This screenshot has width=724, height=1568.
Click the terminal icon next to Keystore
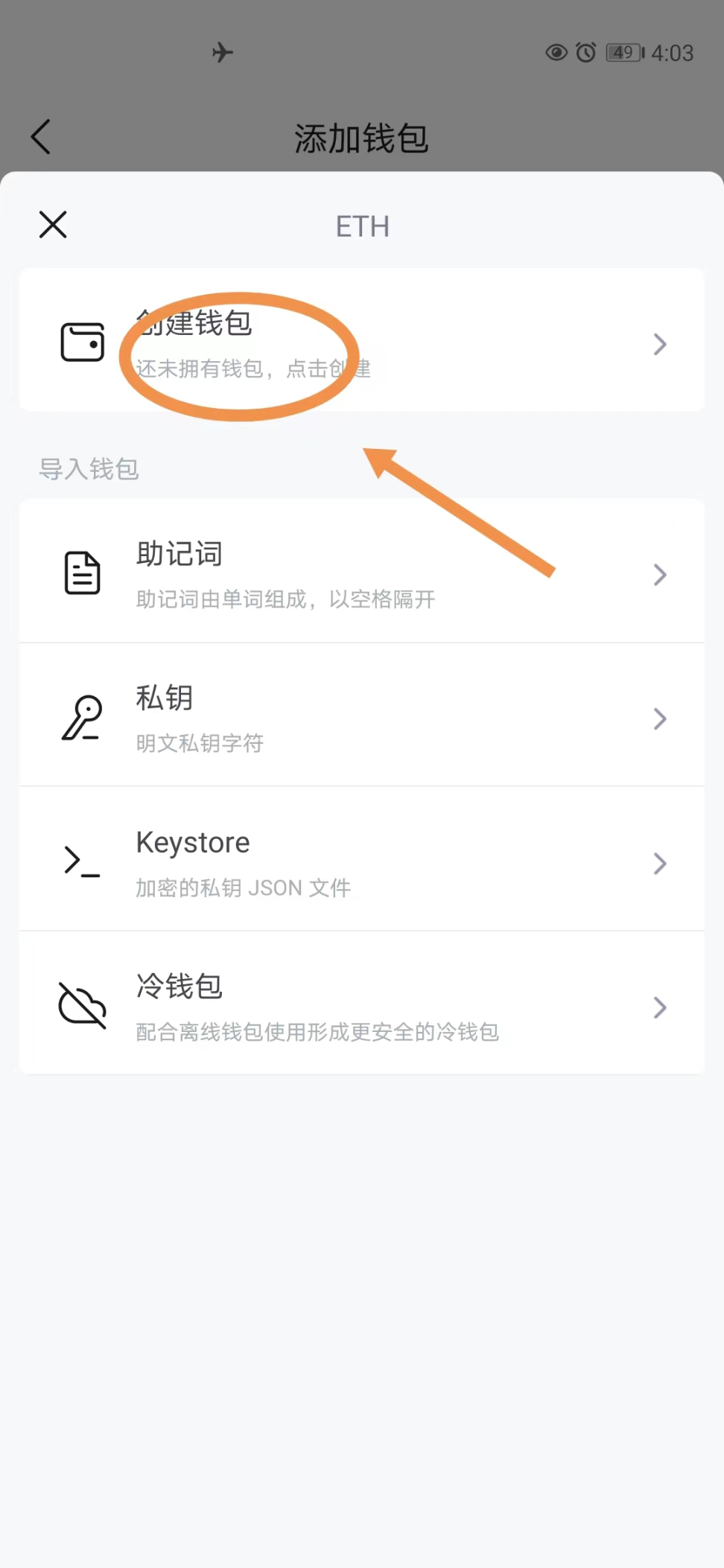82,861
